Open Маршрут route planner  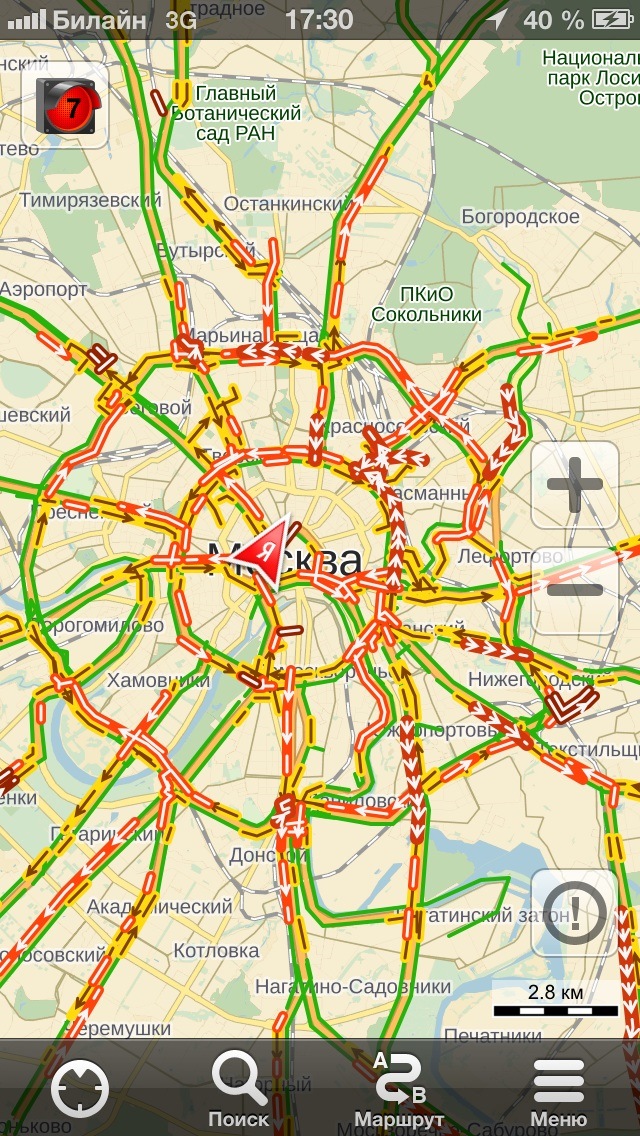point(399,1090)
